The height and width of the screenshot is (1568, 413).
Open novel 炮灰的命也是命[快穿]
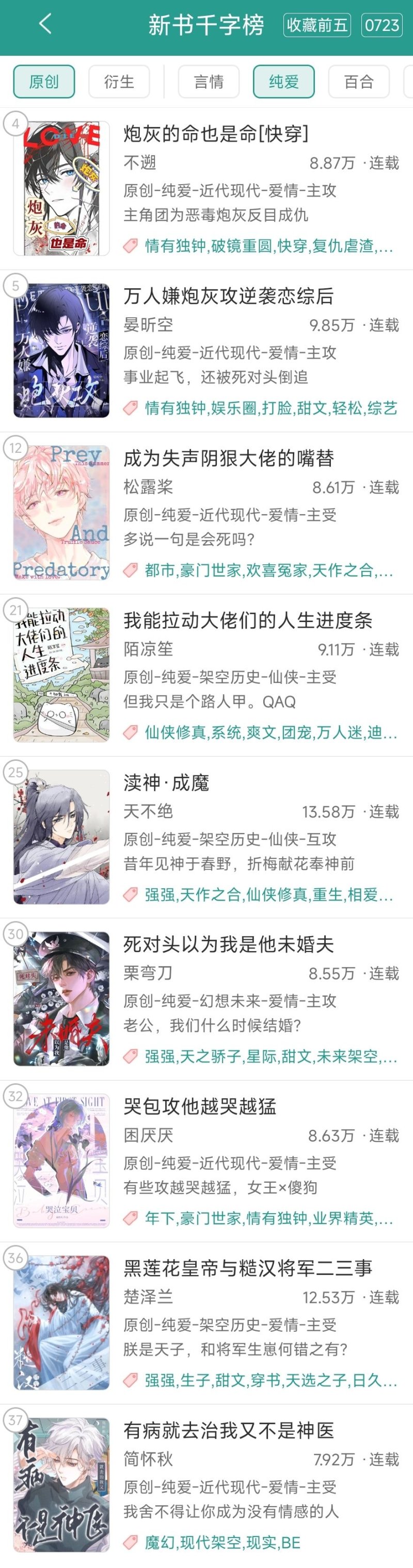[x=216, y=134]
